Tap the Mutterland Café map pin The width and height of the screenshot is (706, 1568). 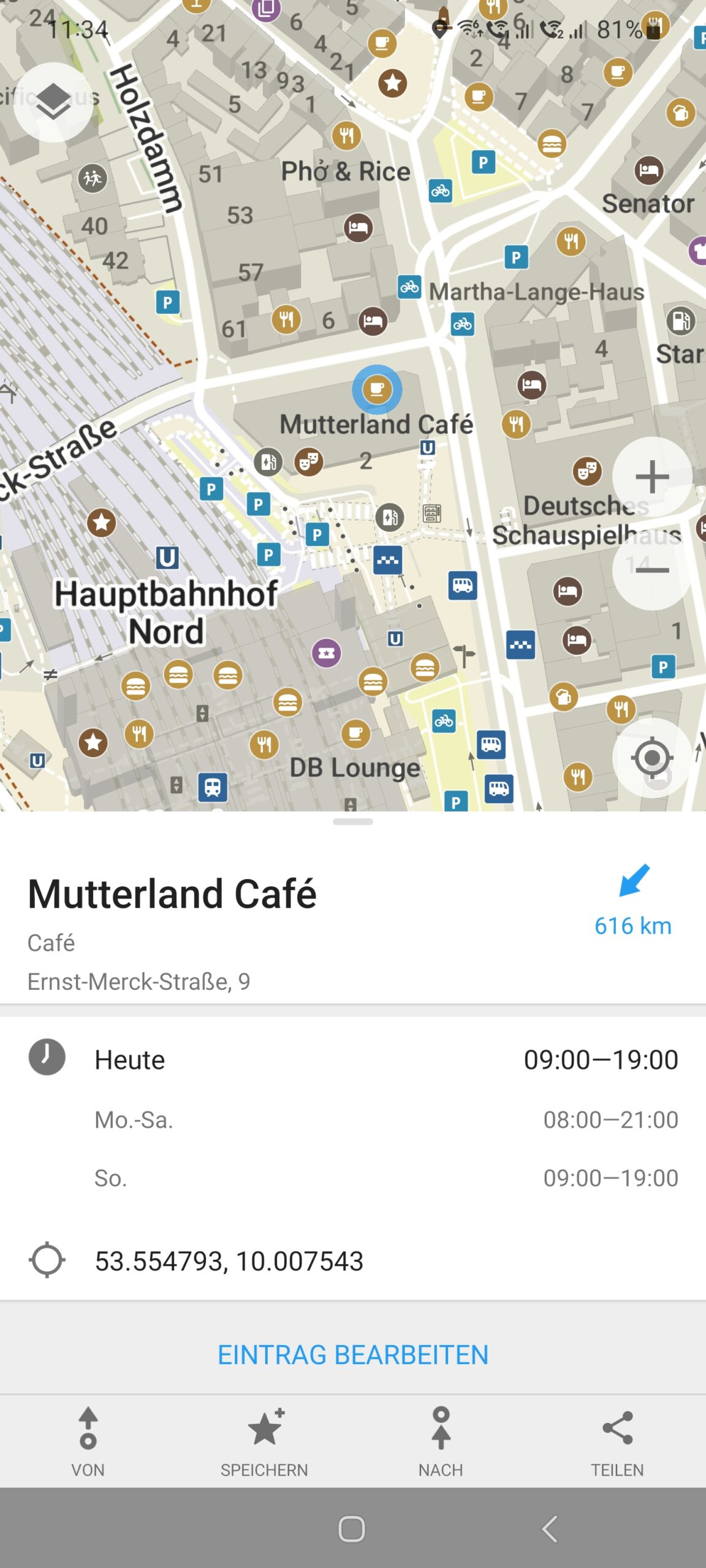point(377,389)
